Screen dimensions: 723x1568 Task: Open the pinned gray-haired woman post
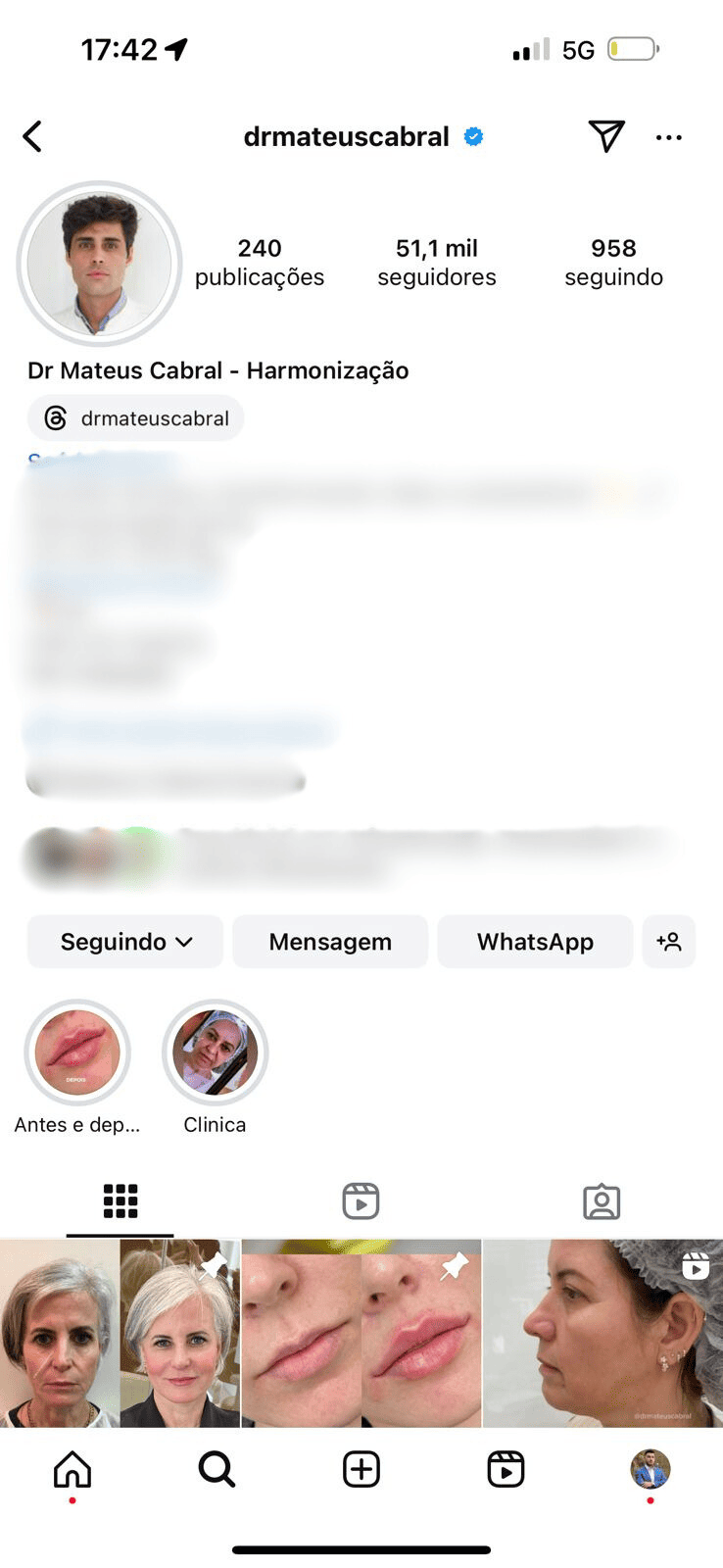pos(120,1333)
